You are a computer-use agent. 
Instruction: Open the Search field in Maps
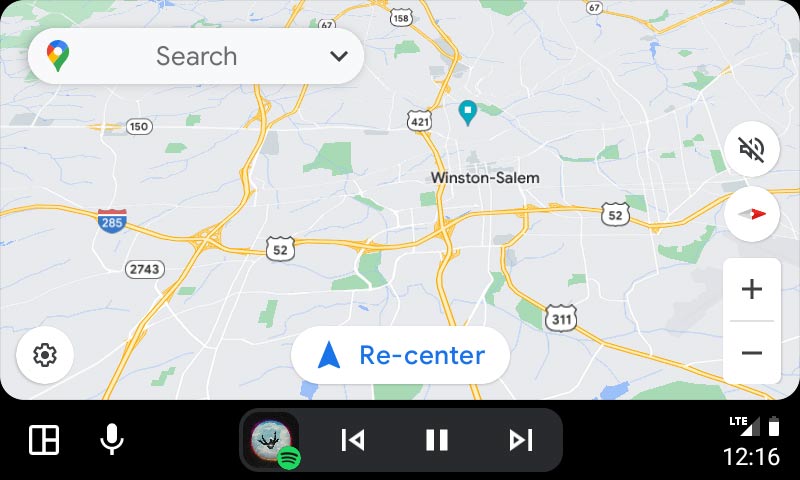195,56
